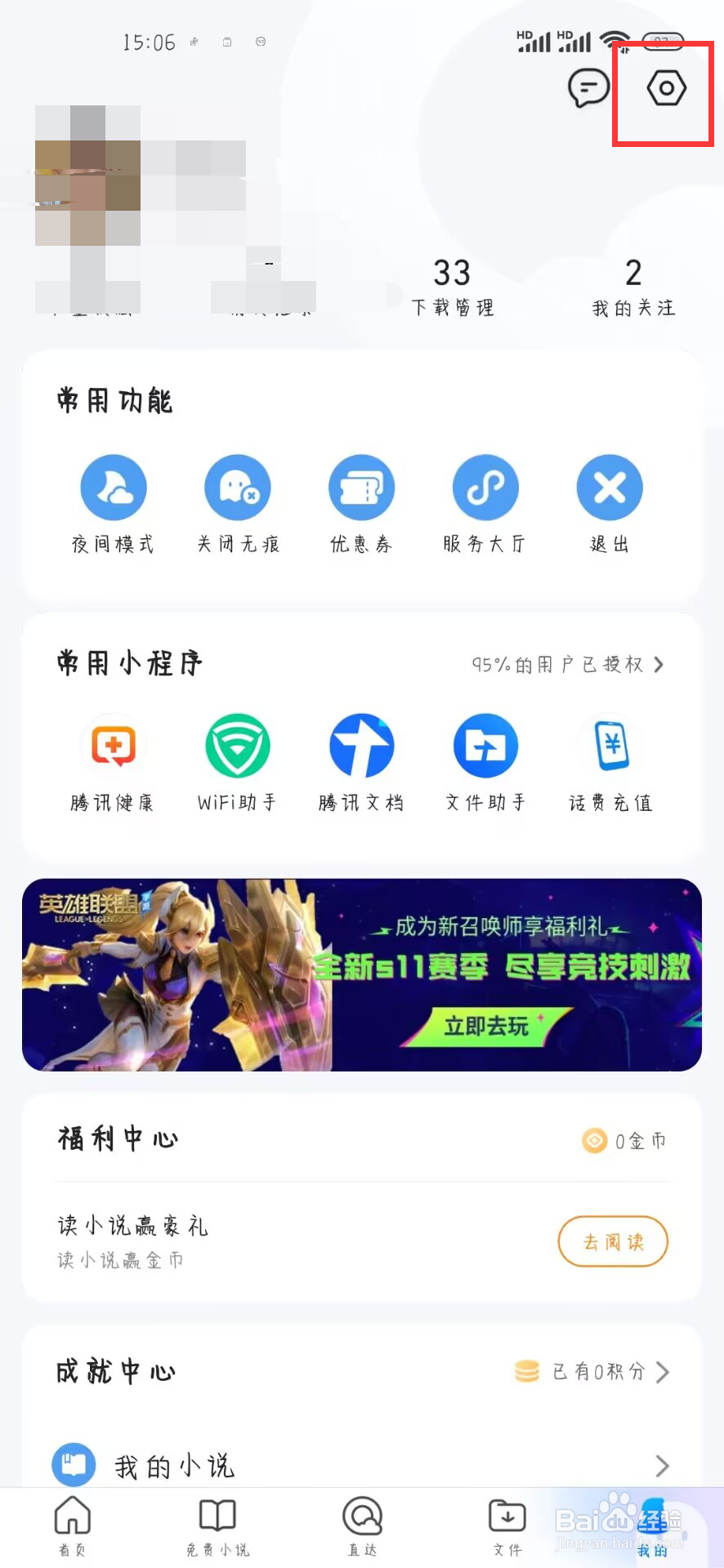Open the 腾讯健康 mini program

coord(114,745)
